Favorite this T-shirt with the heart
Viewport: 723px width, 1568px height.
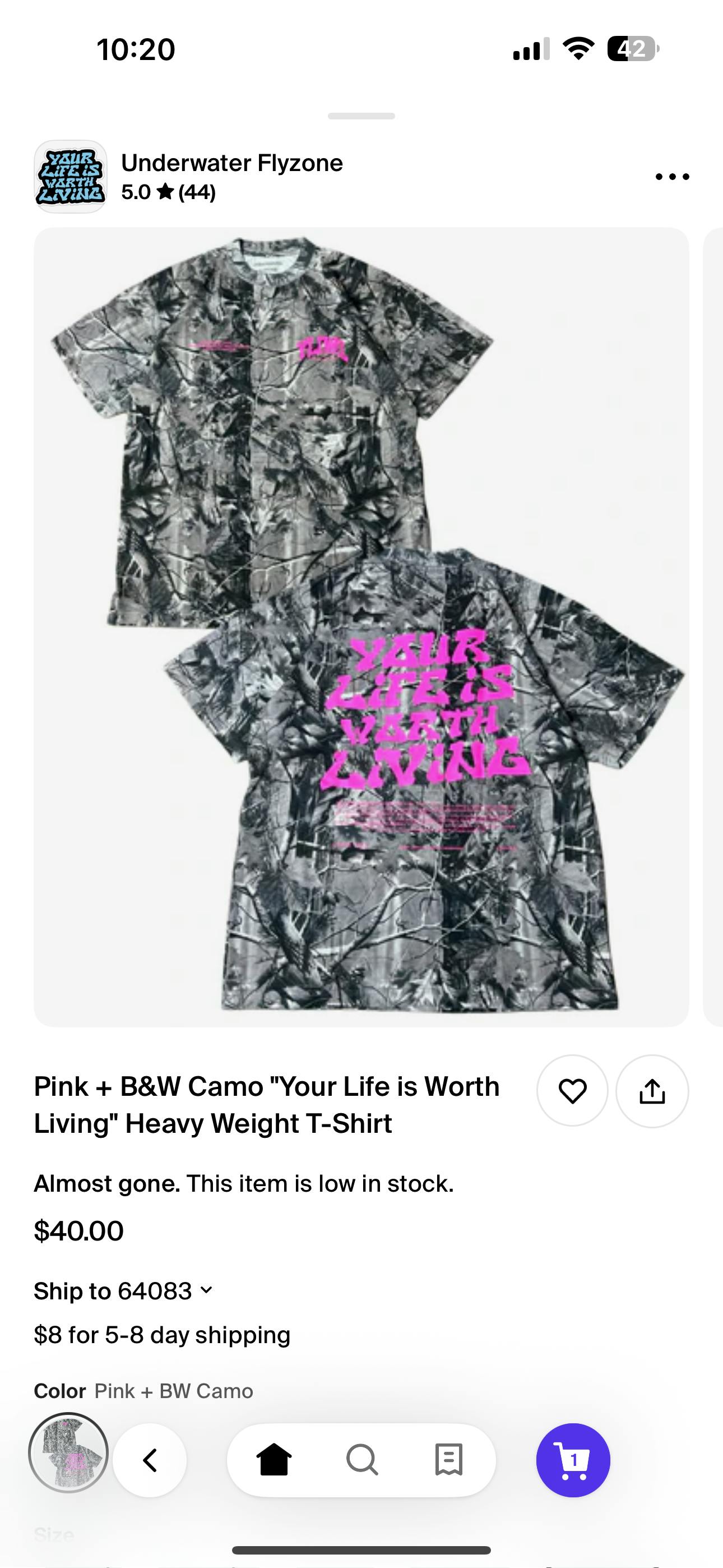tap(572, 1091)
